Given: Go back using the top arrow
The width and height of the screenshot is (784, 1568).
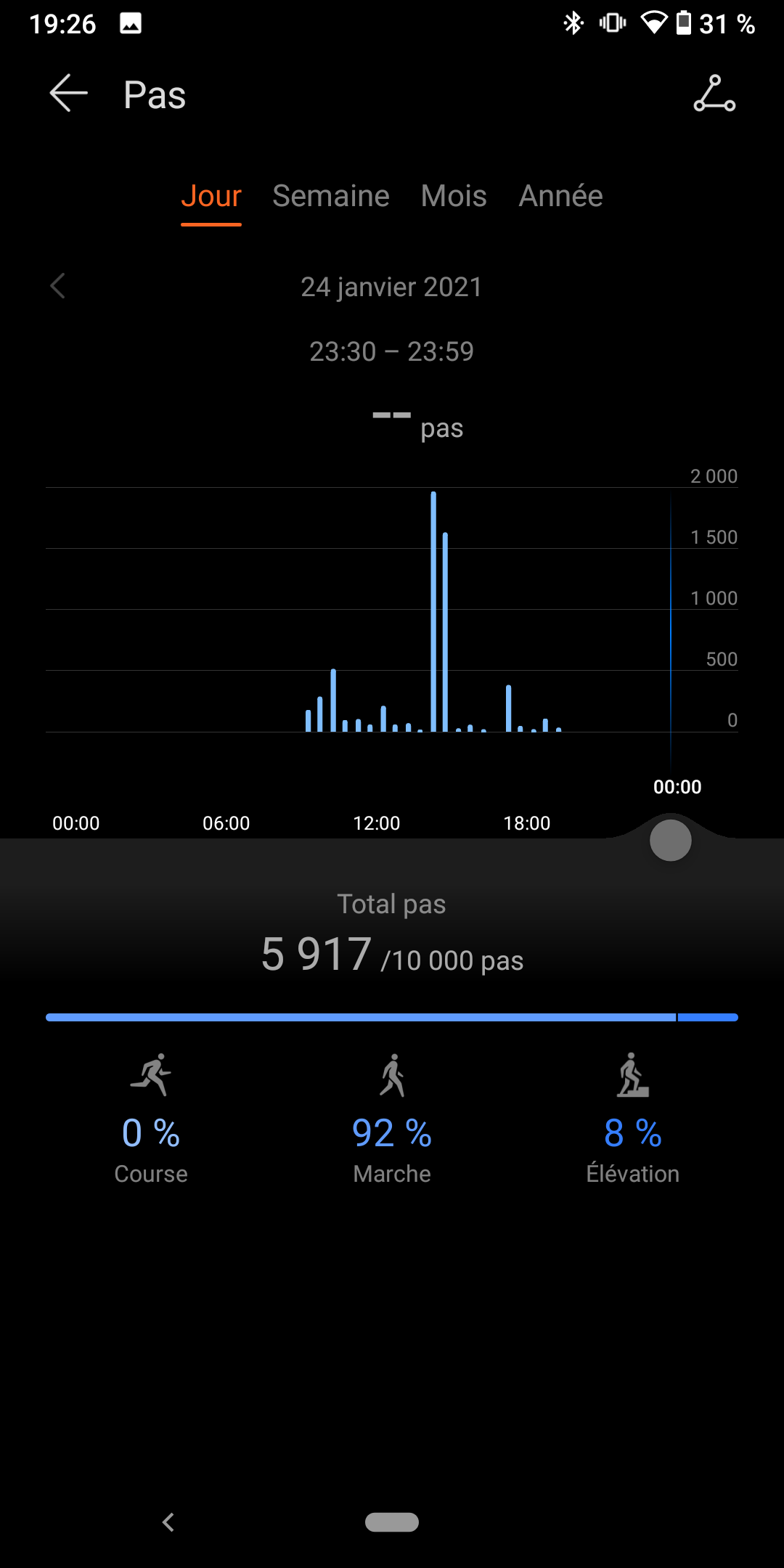Looking at the screenshot, I should (68, 94).
